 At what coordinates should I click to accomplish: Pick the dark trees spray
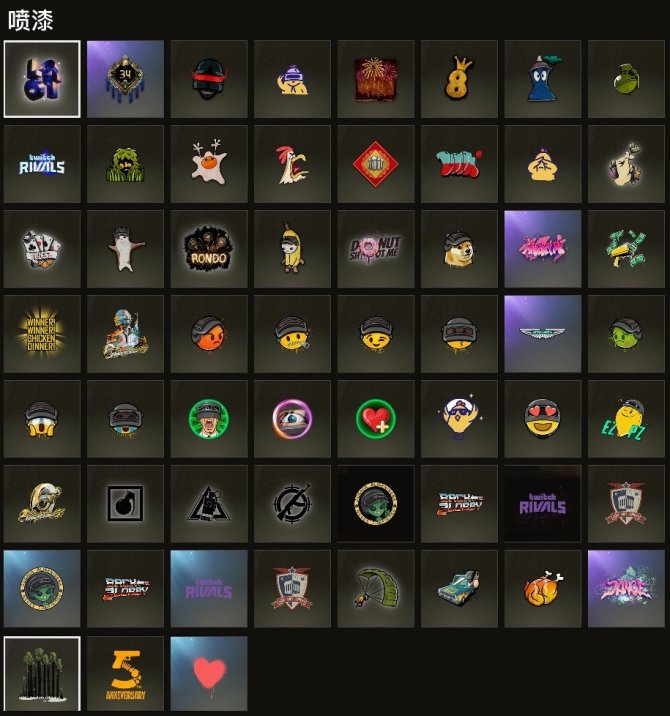[x=42, y=674]
